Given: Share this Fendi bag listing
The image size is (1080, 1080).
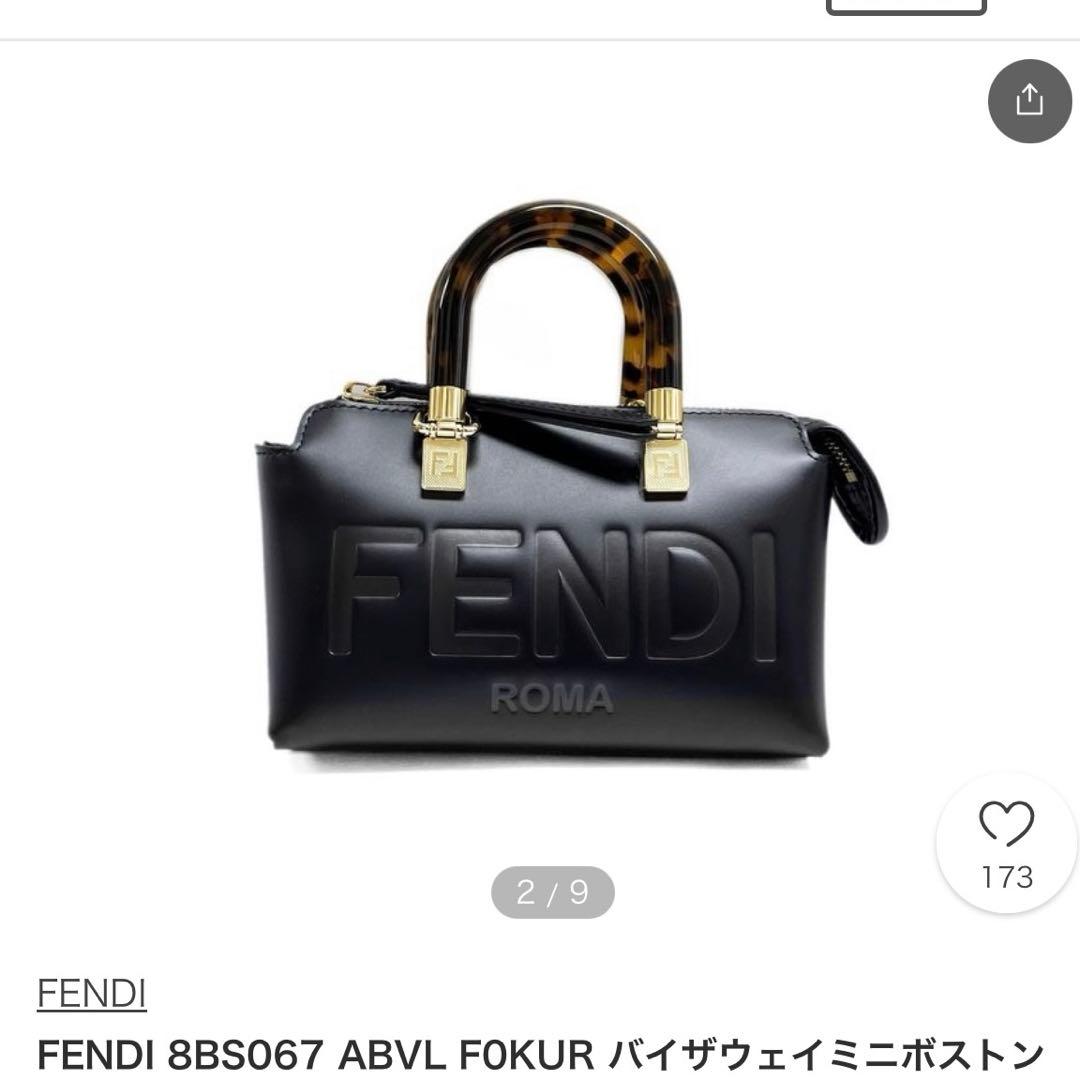Looking at the screenshot, I should tap(1029, 100).
